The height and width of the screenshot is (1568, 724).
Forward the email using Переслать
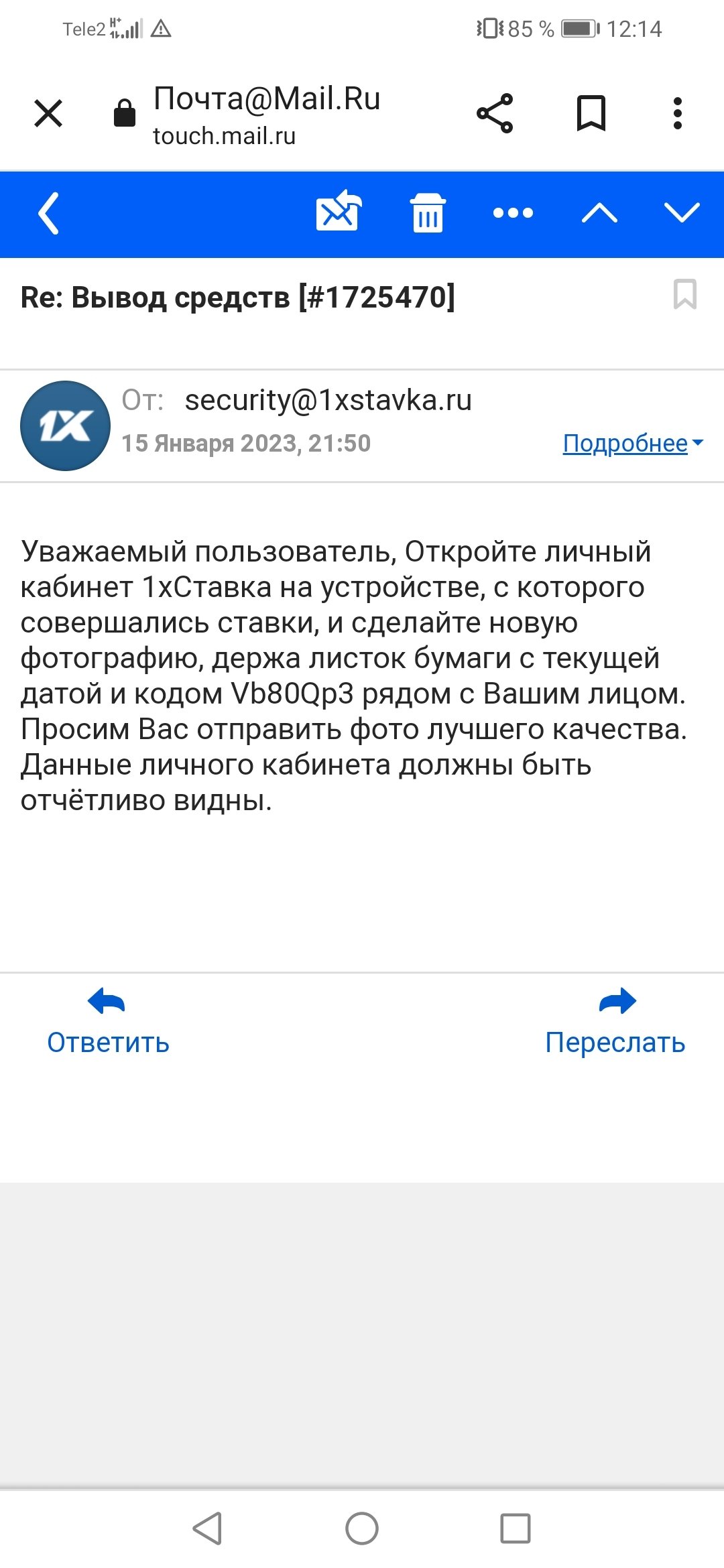tap(615, 1023)
